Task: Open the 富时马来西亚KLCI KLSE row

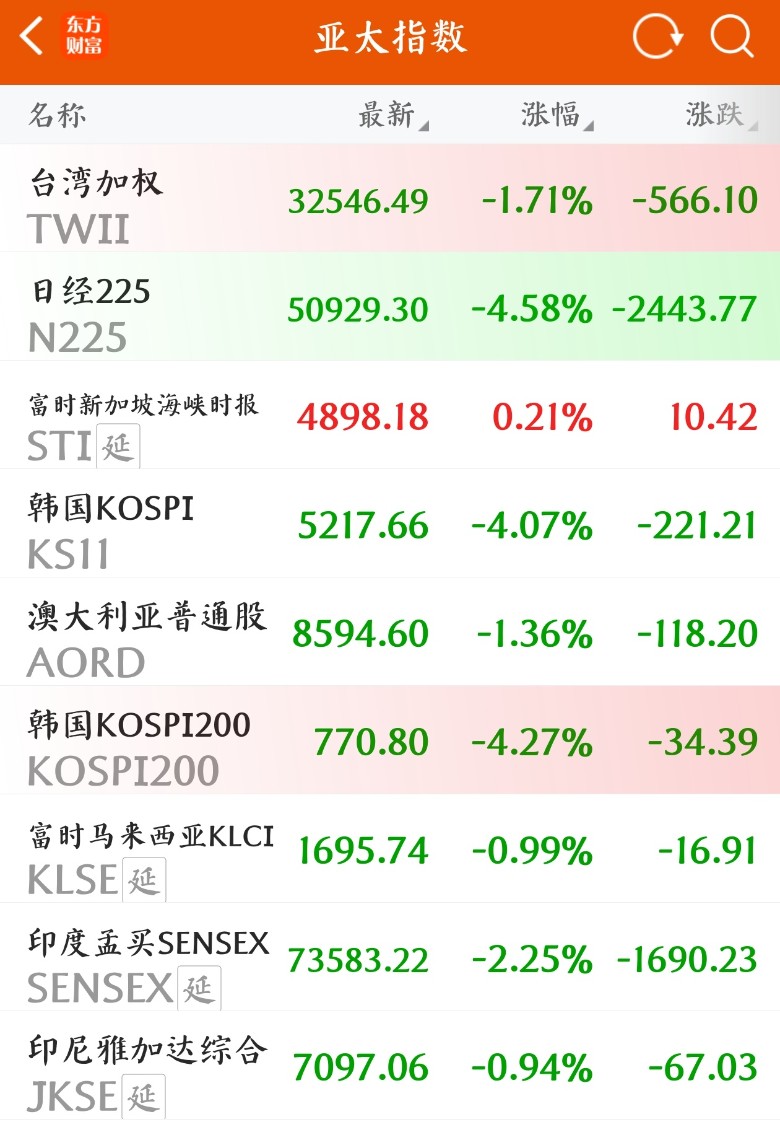Action: (390, 851)
